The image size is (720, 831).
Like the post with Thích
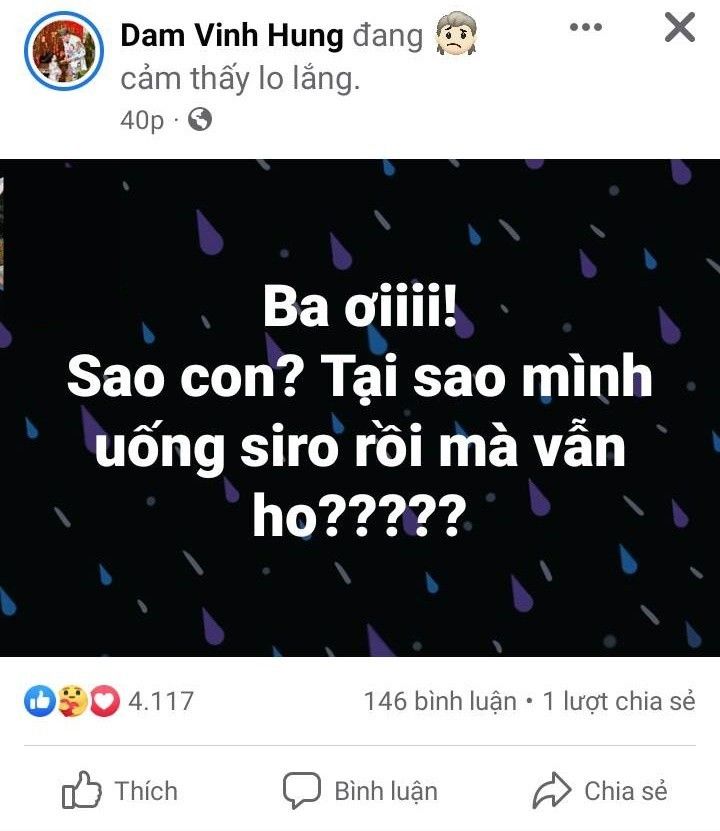120,792
